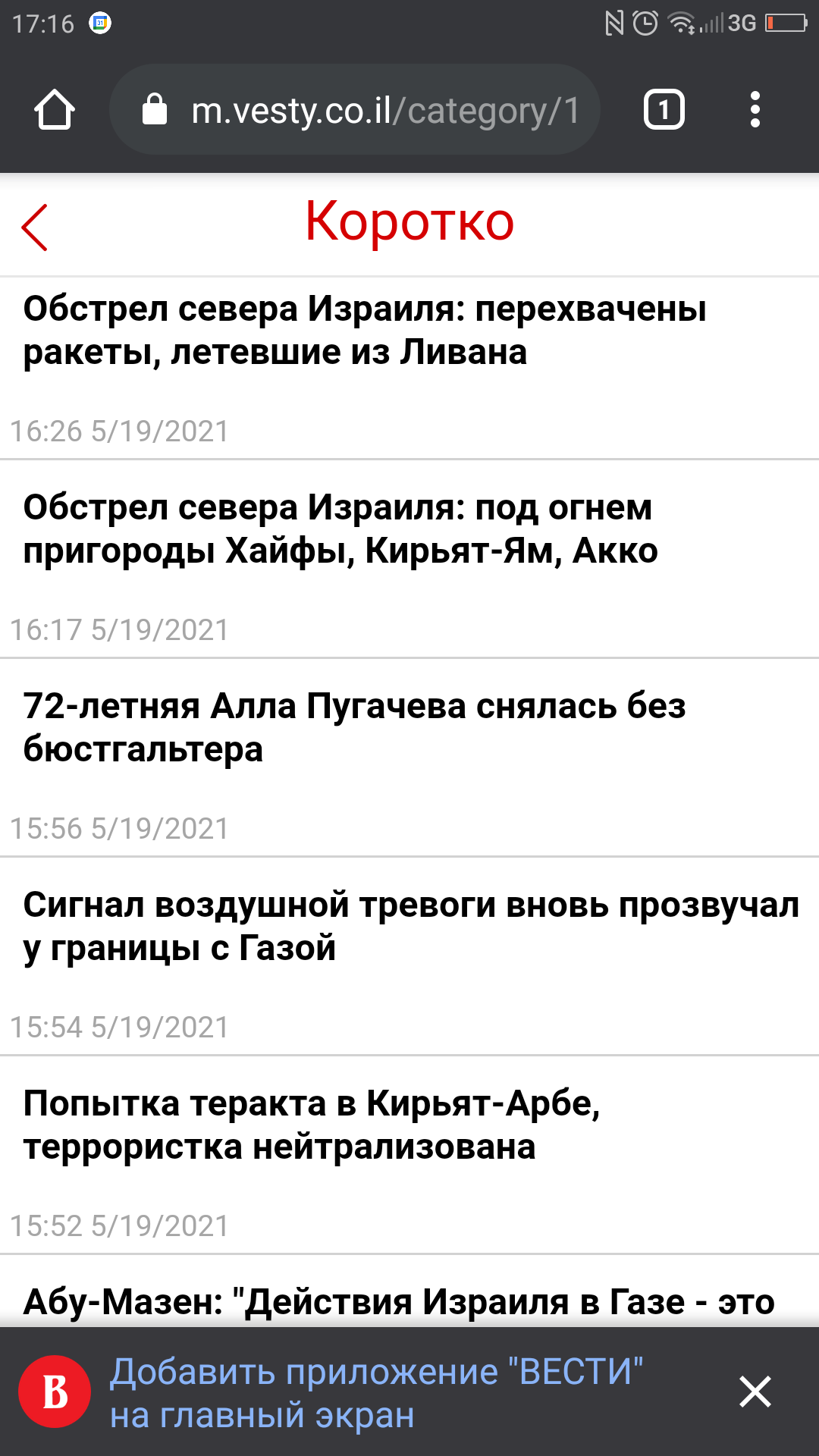Open the Кирьят-Арба attack attempt article
819x1456 pixels.
(x=312, y=1125)
